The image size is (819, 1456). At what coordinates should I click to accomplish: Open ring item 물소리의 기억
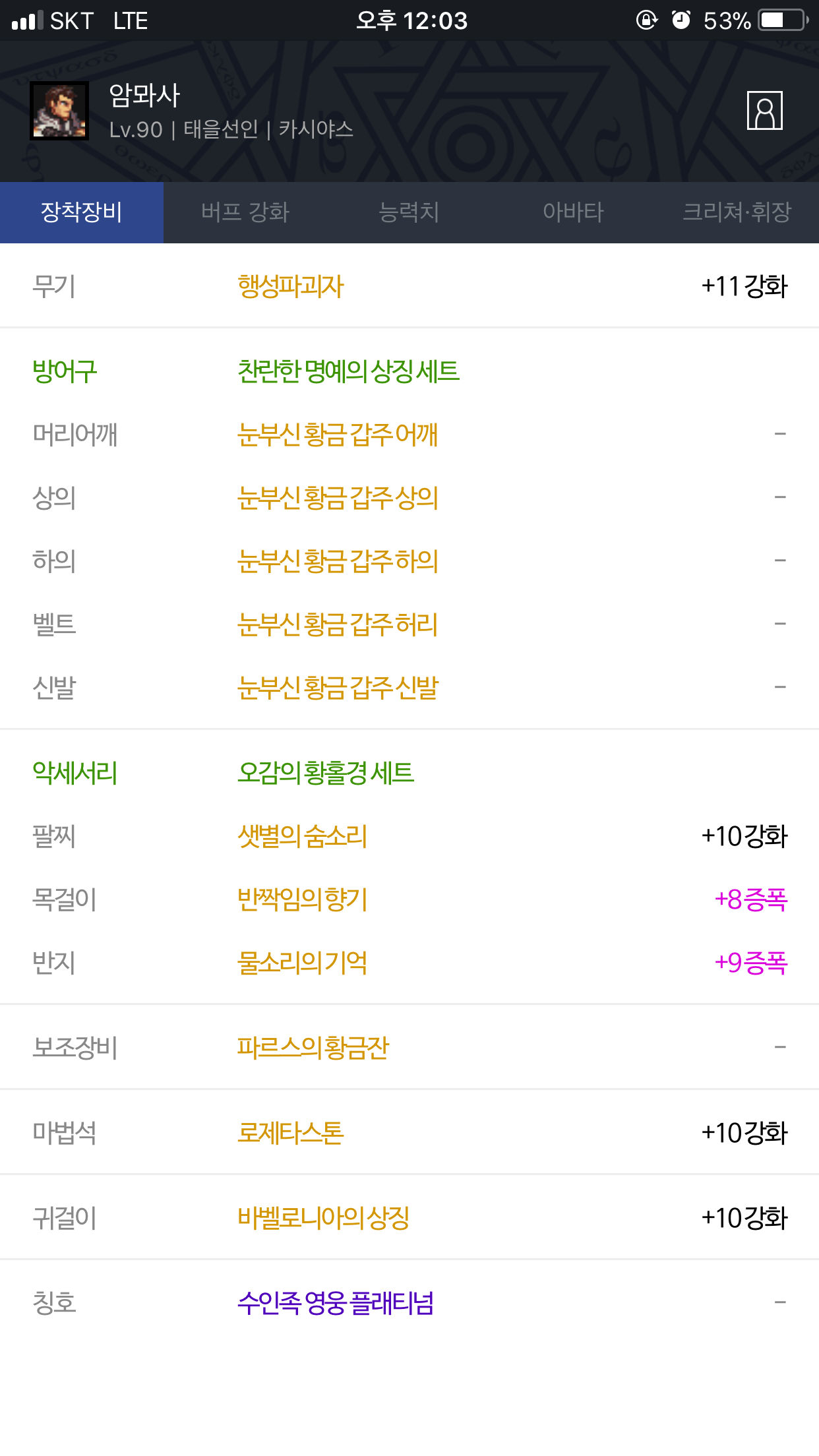point(302,963)
